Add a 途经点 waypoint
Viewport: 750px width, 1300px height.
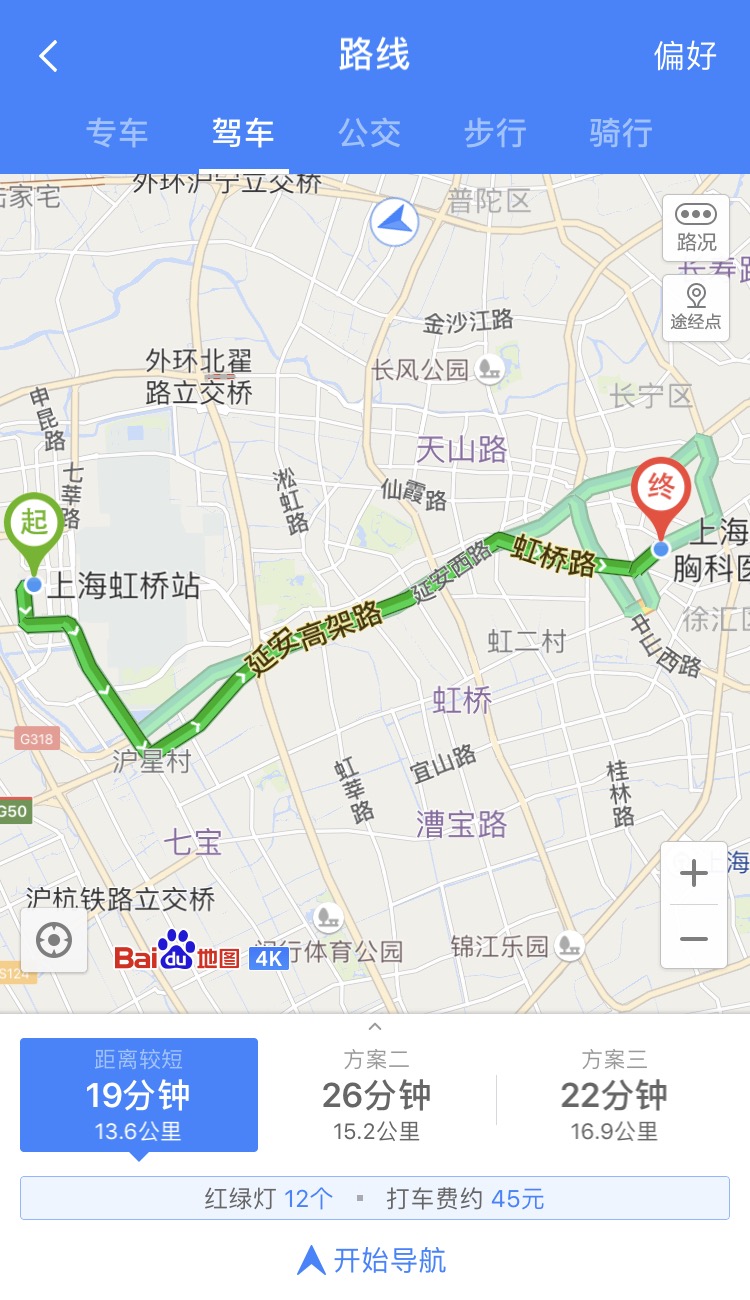[x=696, y=307]
